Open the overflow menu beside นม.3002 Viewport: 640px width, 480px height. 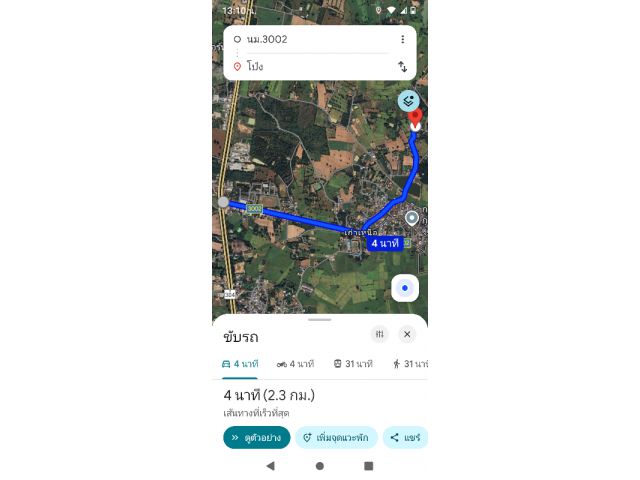click(402, 39)
